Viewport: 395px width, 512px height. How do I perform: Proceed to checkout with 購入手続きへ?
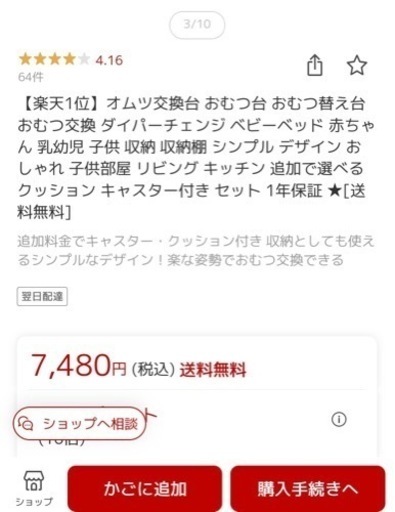pos(308,488)
